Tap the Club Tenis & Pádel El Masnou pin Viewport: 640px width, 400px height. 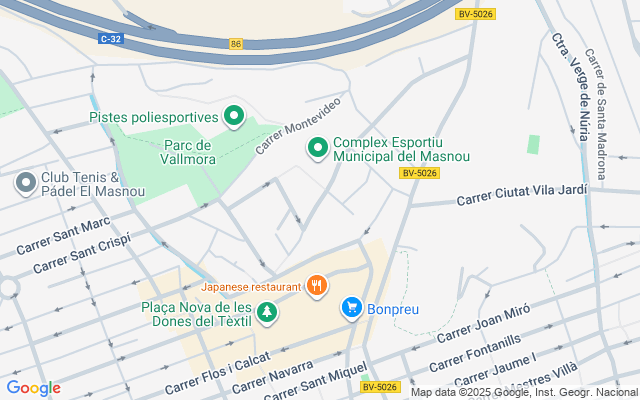26,183
